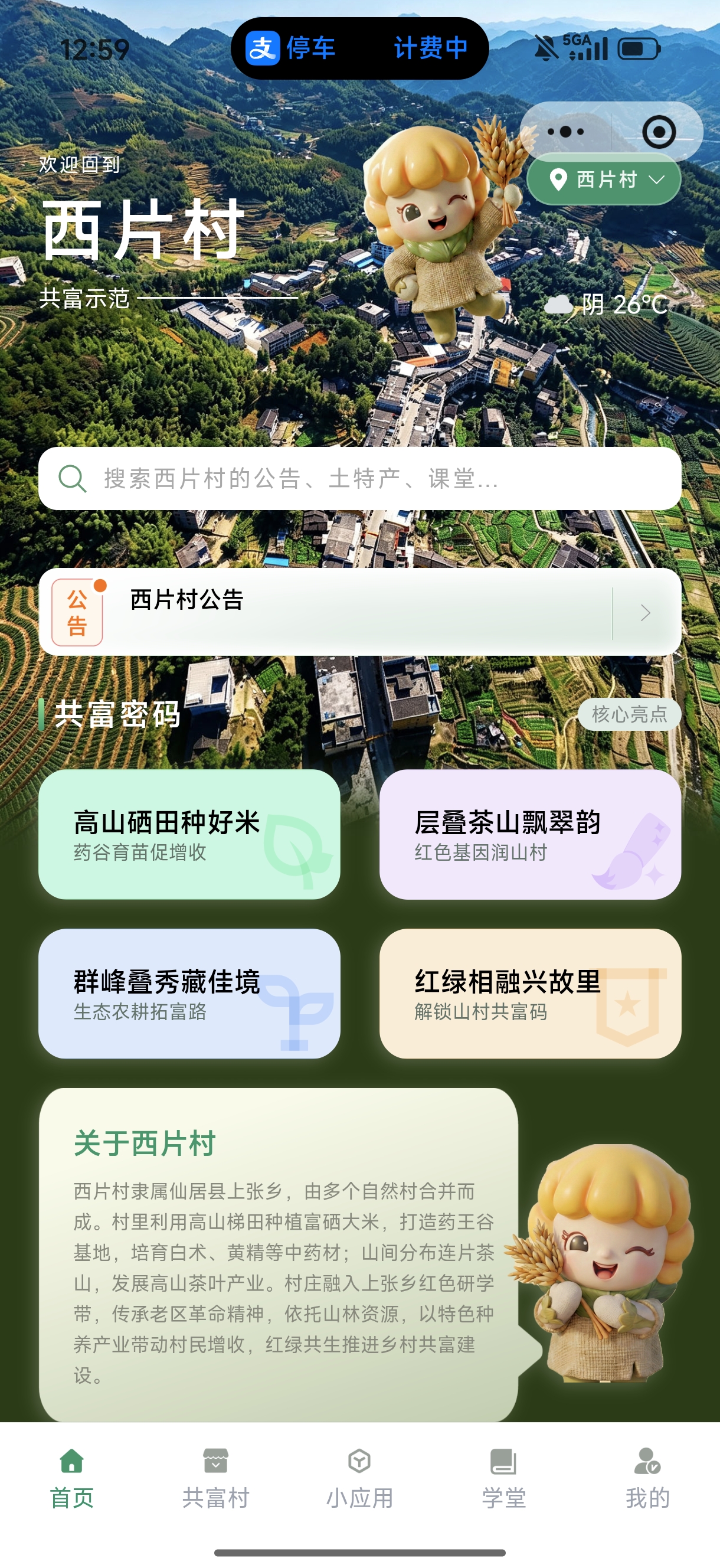Select the 首页 home tab
This screenshot has height=1568, width=720.
(x=72, y=1478)
